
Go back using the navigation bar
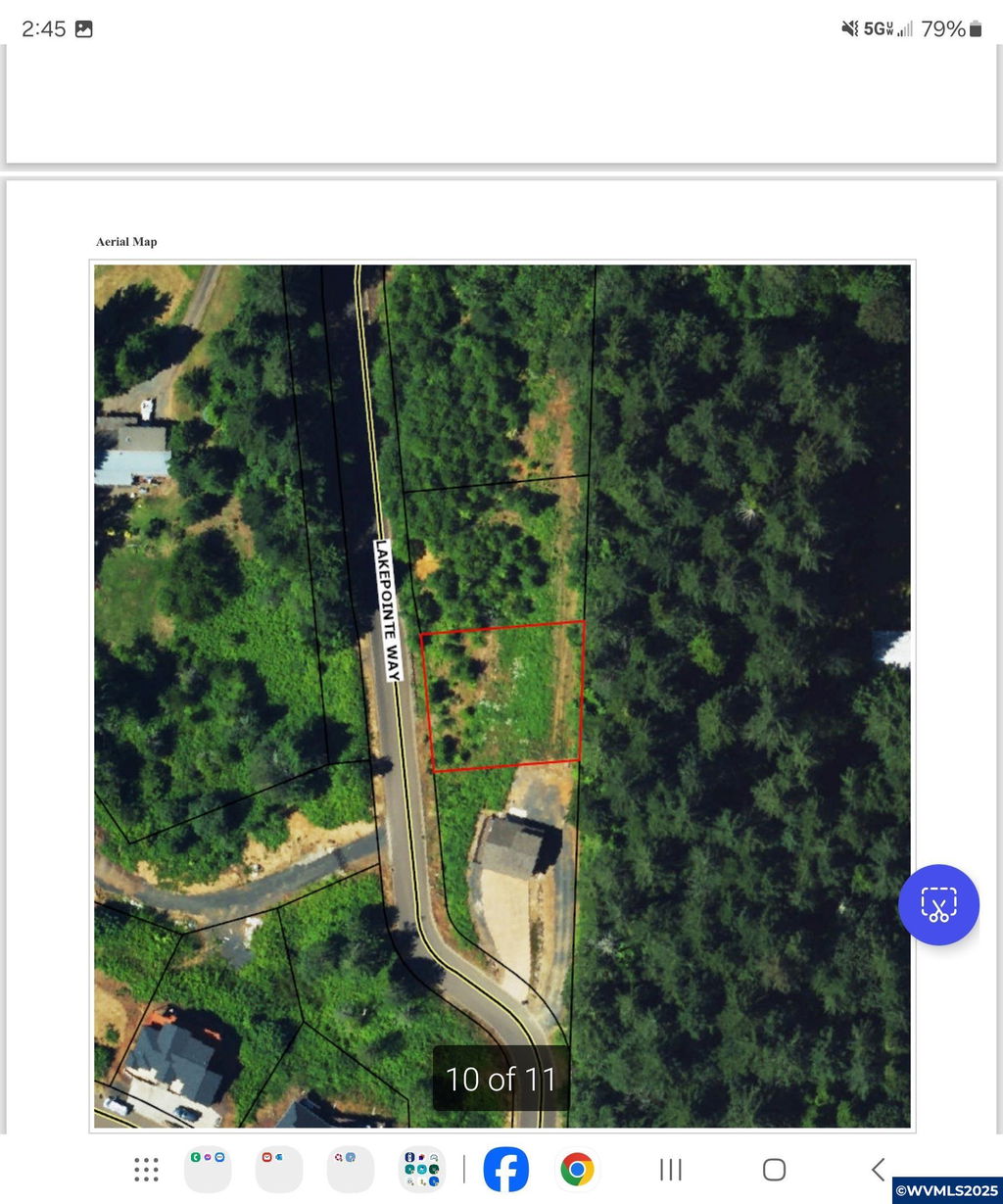[878, 1169]
